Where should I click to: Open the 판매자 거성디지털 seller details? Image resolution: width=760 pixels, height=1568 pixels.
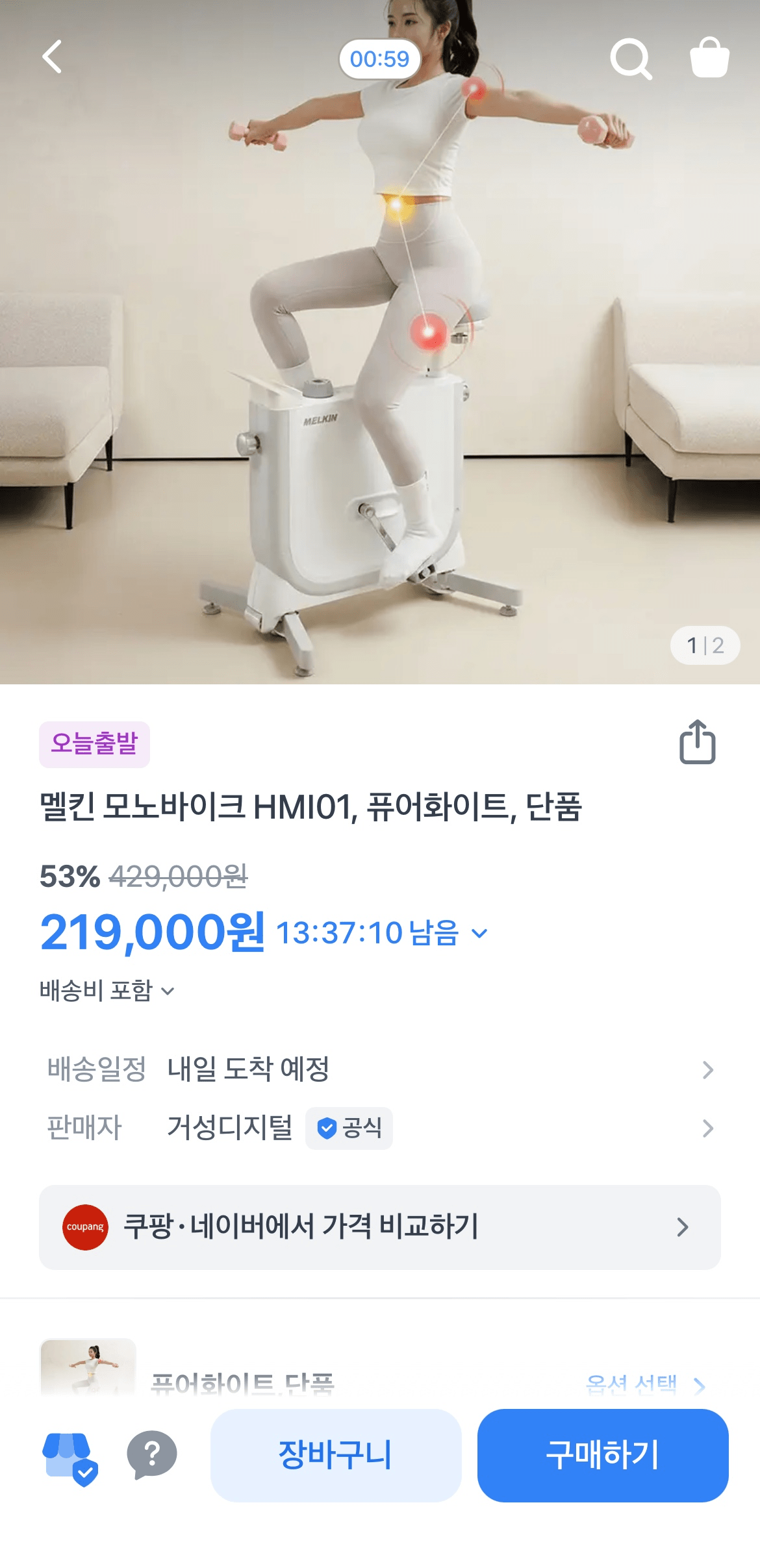(380, 1128)
